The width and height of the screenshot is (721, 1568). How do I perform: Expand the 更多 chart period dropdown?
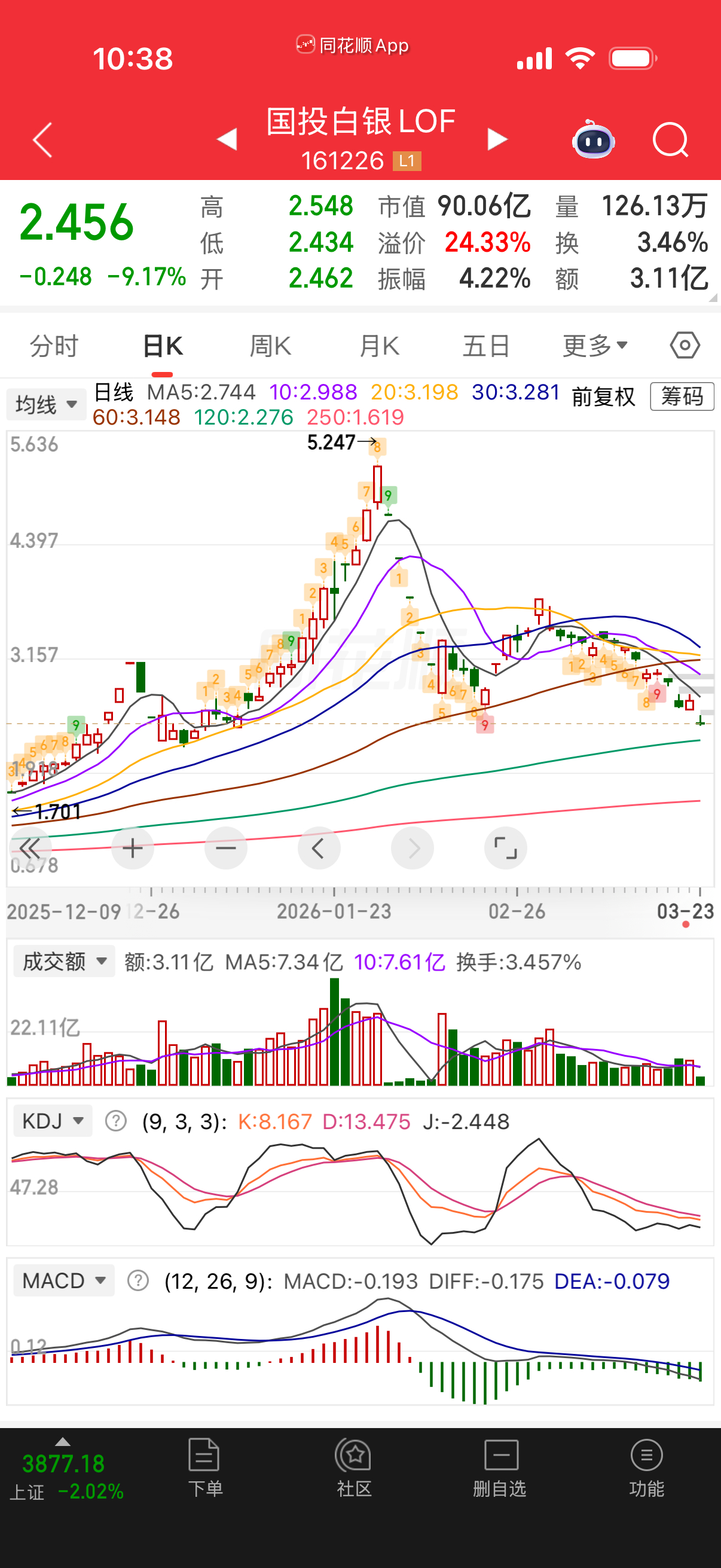pos(593,344)
